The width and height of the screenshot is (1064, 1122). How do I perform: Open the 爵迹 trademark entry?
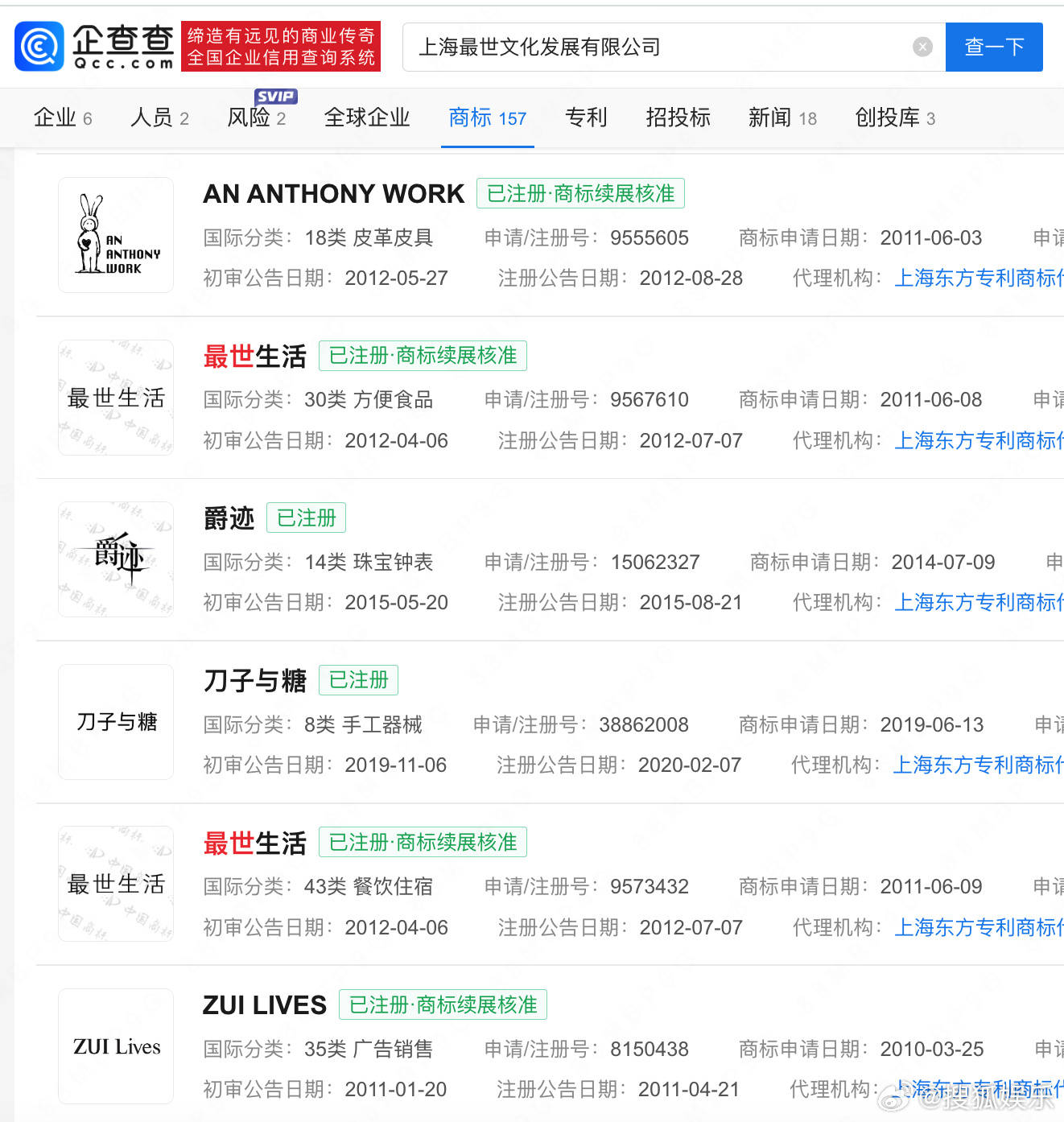click(x=229, y=518)
